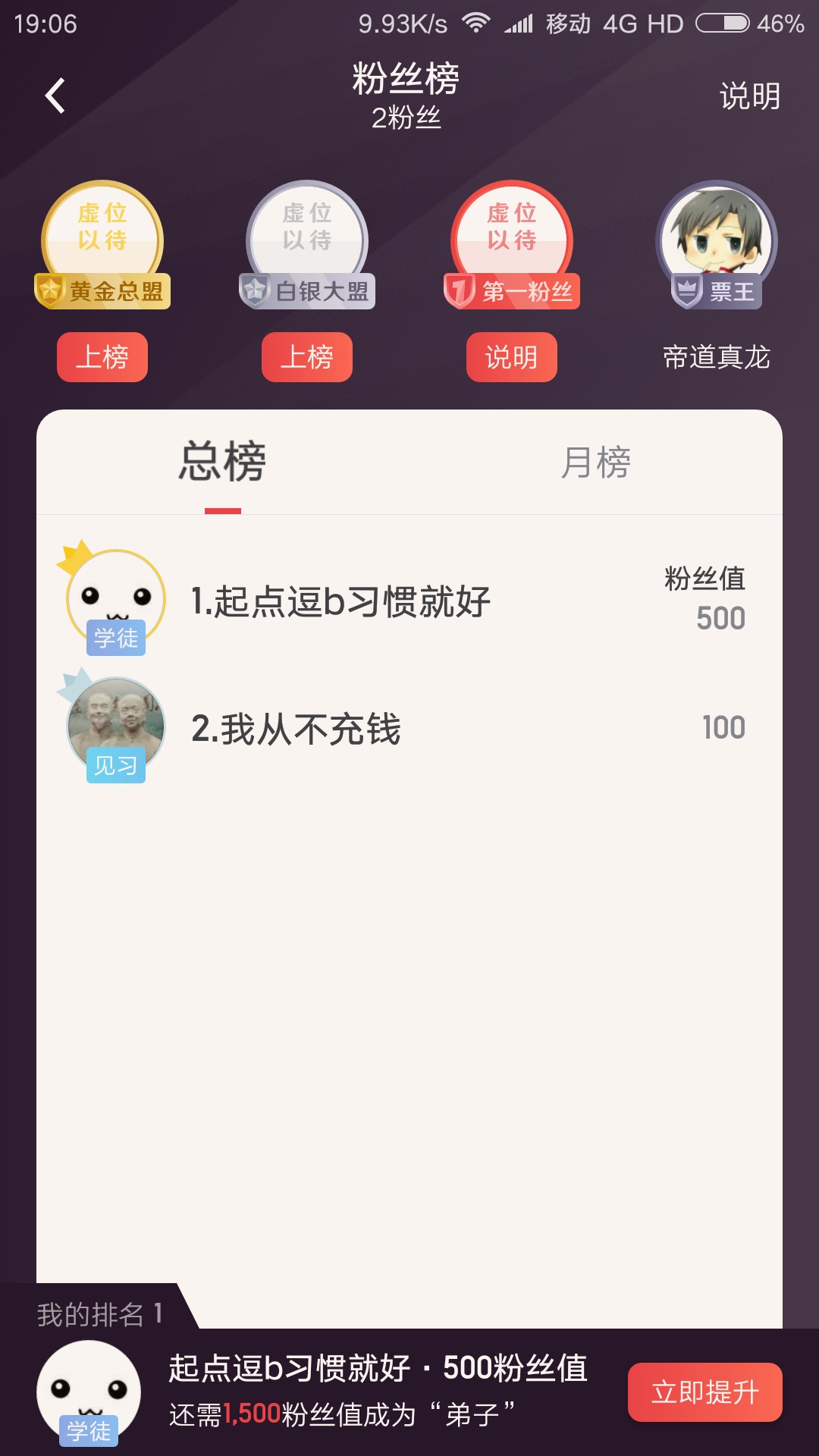Open fan entry 起点逗b习惯就好

click(x=341, y=602)
